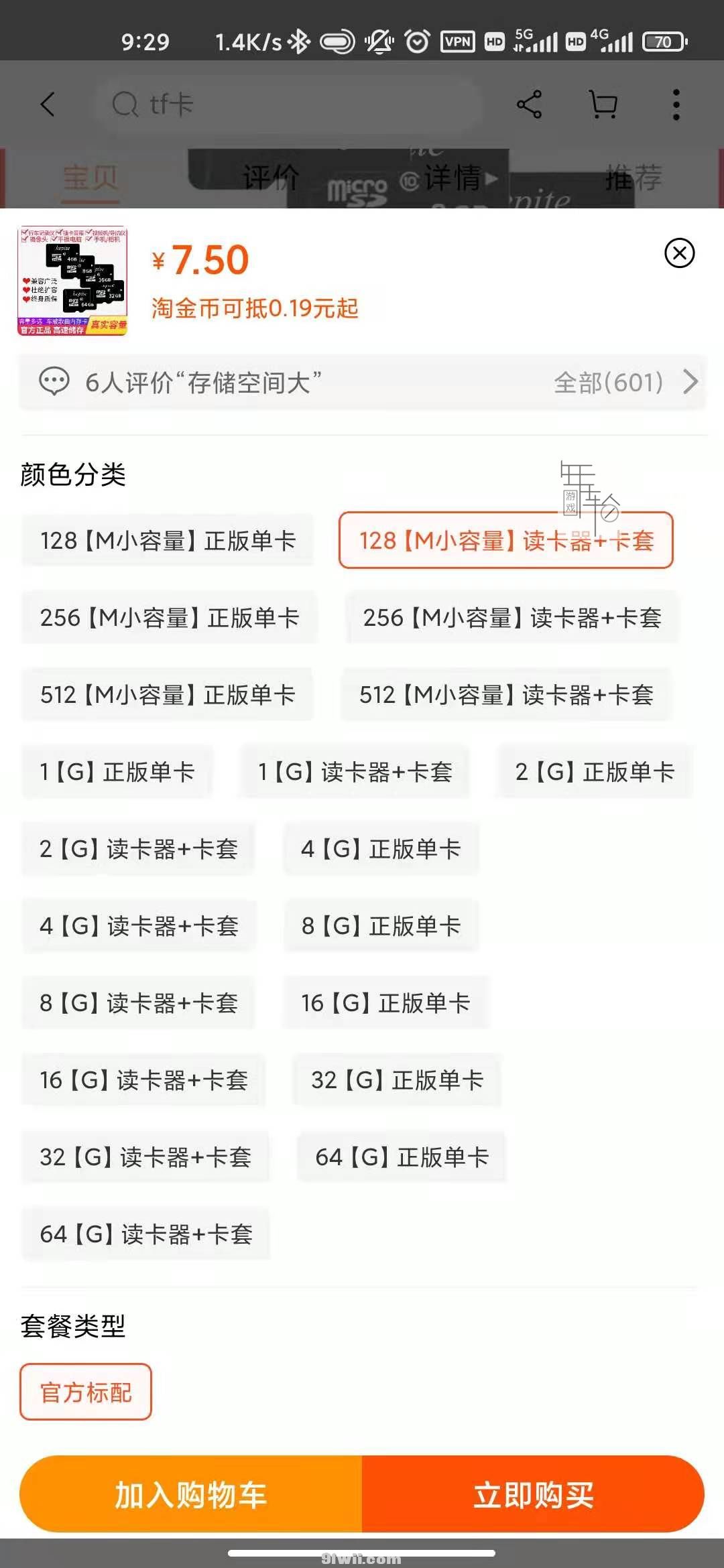
Task: Tap the back arrow at top left
Action: coord(47,104)
